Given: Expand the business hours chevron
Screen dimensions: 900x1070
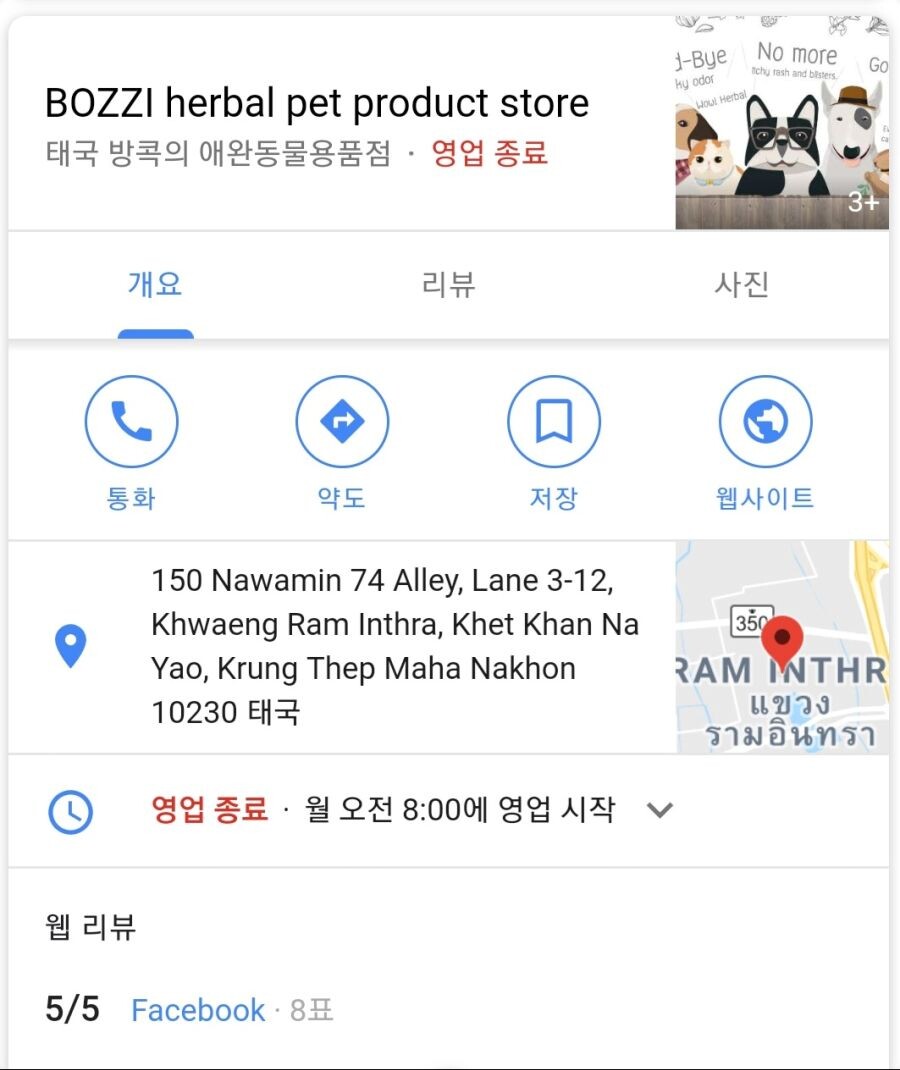Looking at the screenshot, I should (659, 810).
